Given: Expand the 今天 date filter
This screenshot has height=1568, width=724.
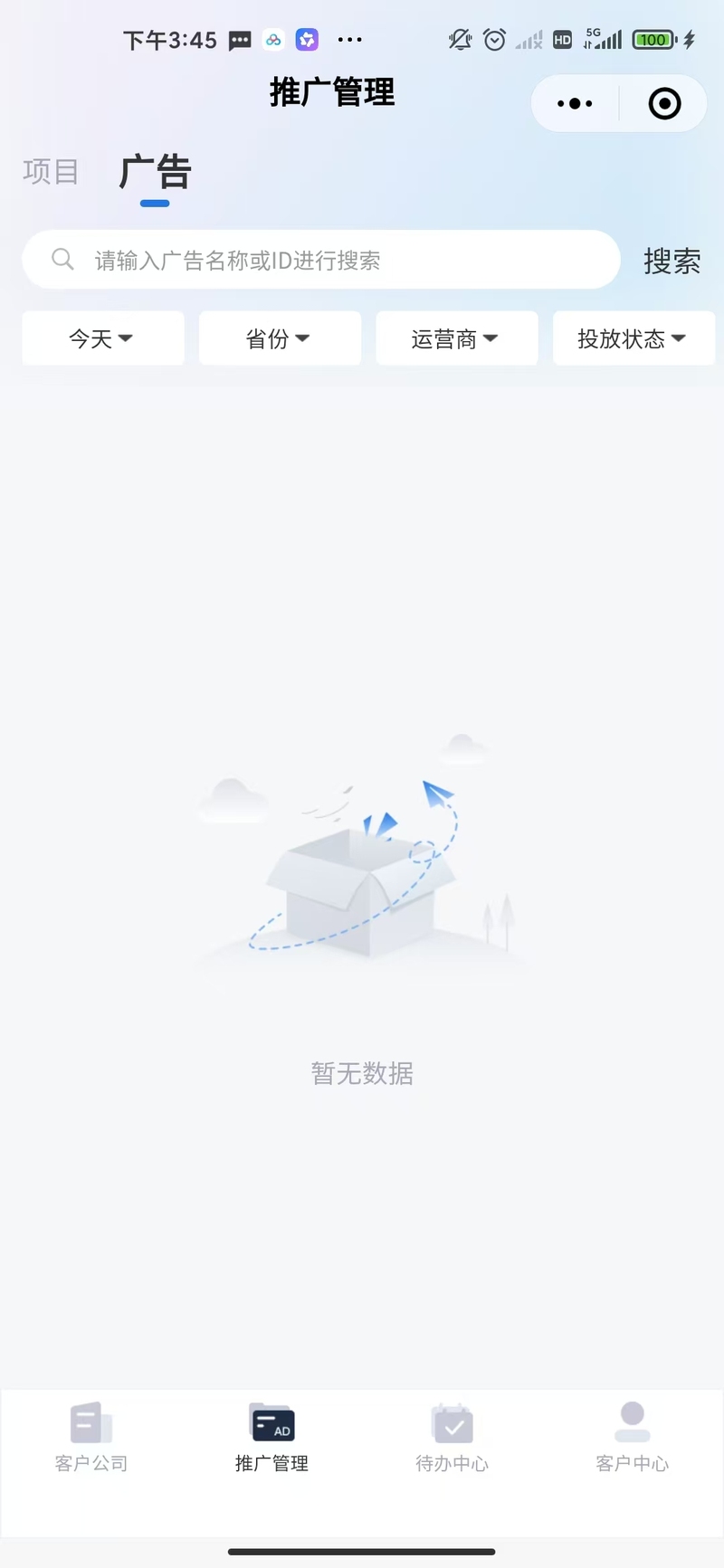Looking at the screenshot, I should pyautogui.click(x=103, y=338).
